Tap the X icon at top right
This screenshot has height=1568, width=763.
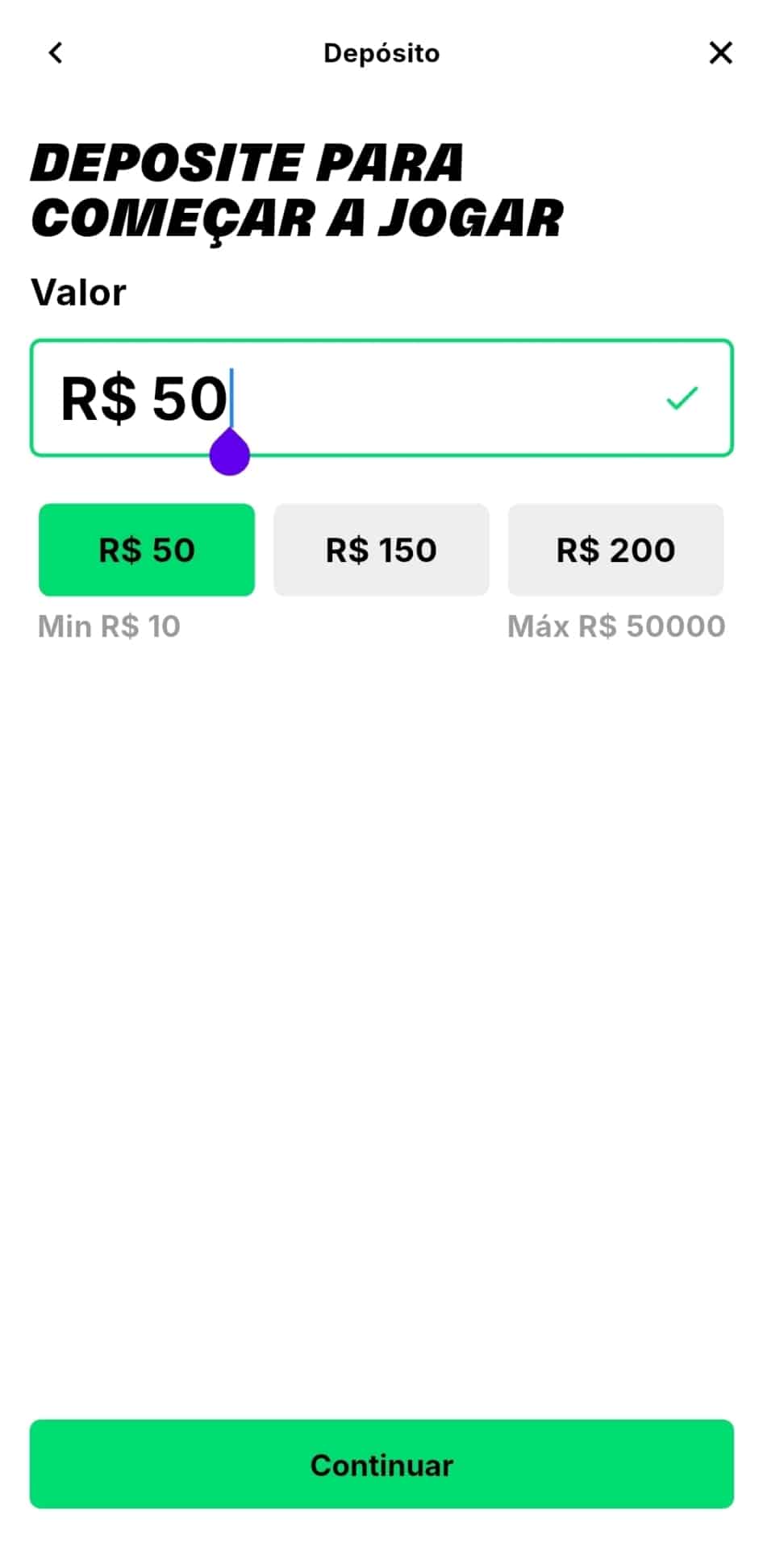pyautogui.click(x=720, y=52)
